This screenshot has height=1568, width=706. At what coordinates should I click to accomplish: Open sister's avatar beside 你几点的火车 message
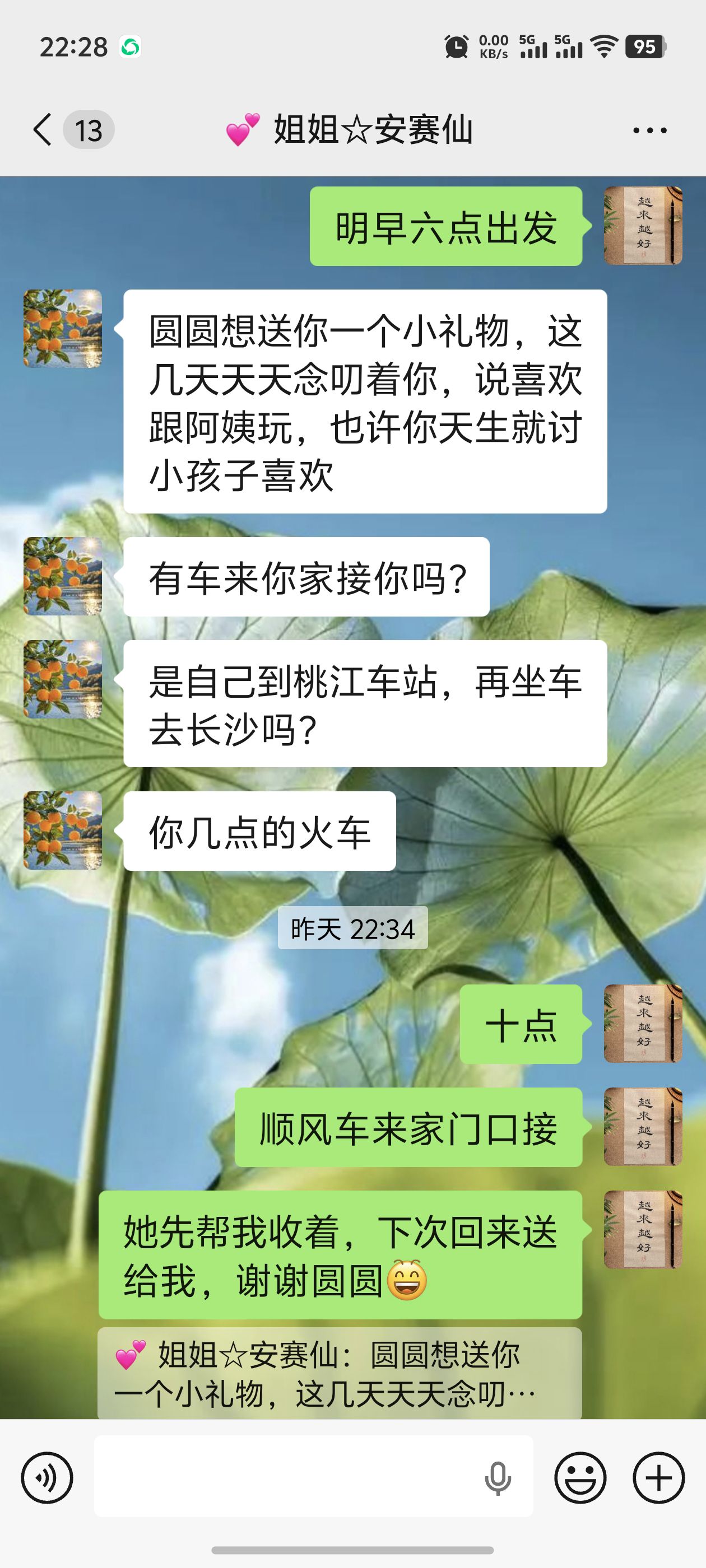[x=63, y=830]
